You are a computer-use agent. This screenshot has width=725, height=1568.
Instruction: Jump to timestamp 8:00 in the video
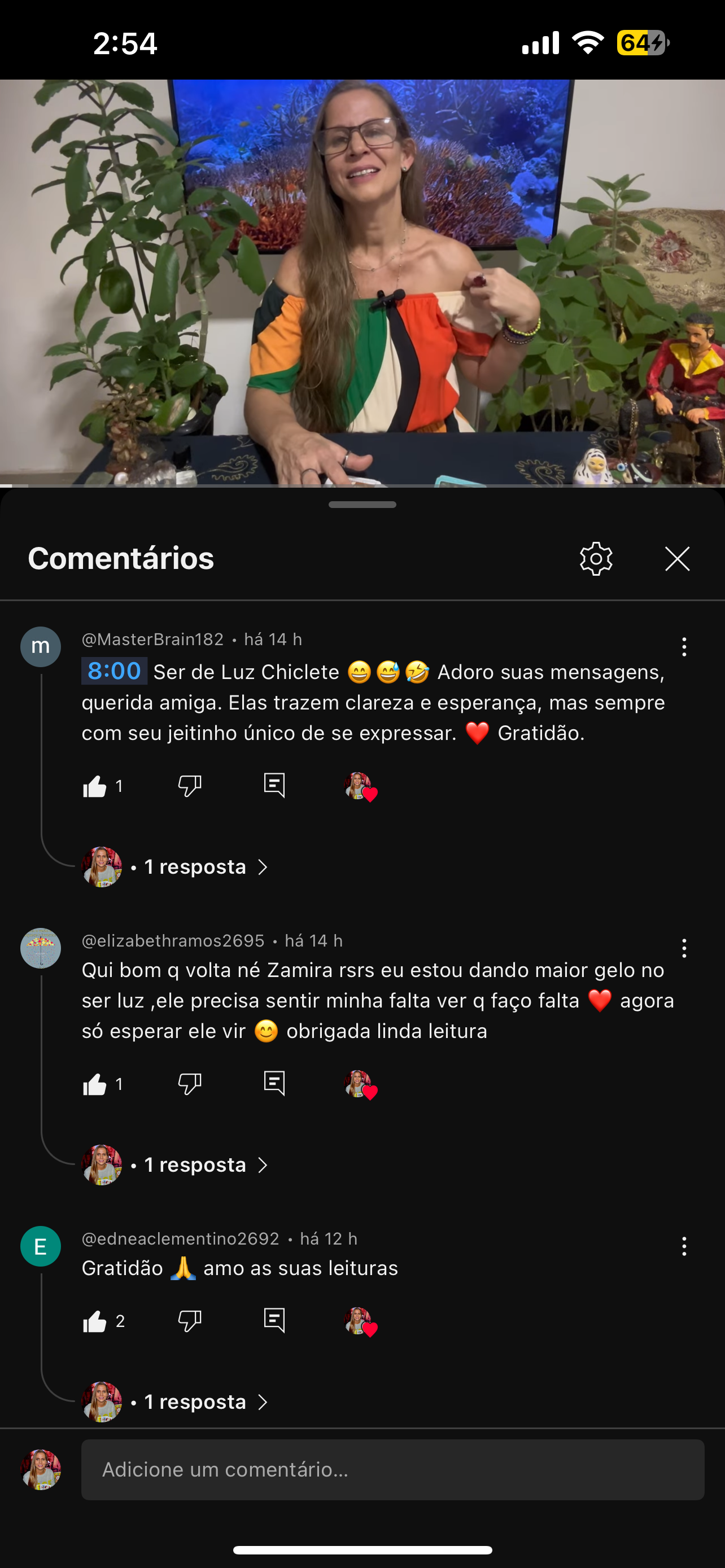pos(115,671)
